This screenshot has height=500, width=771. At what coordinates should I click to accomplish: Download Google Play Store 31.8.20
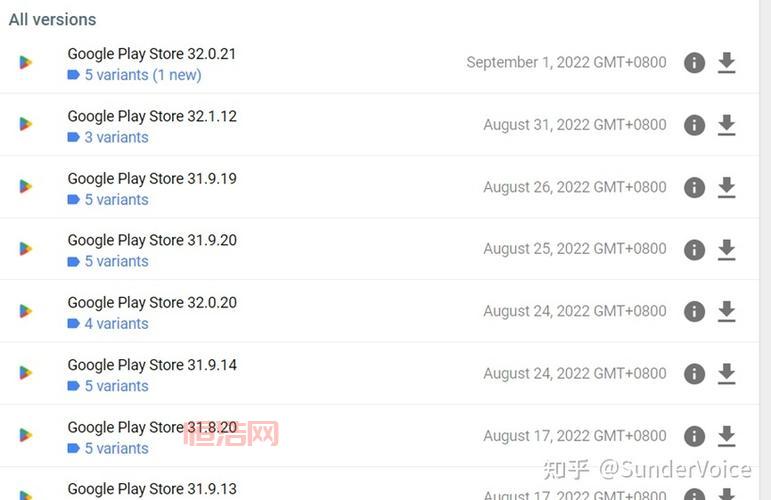point(727,436)
